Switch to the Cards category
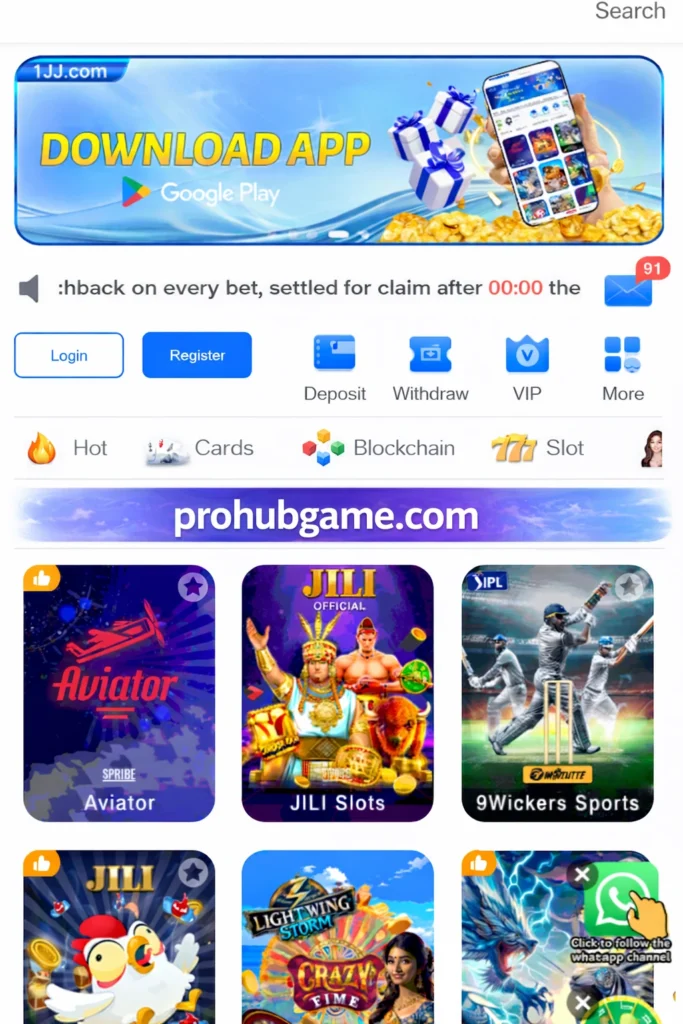 [x=200, y=448]
